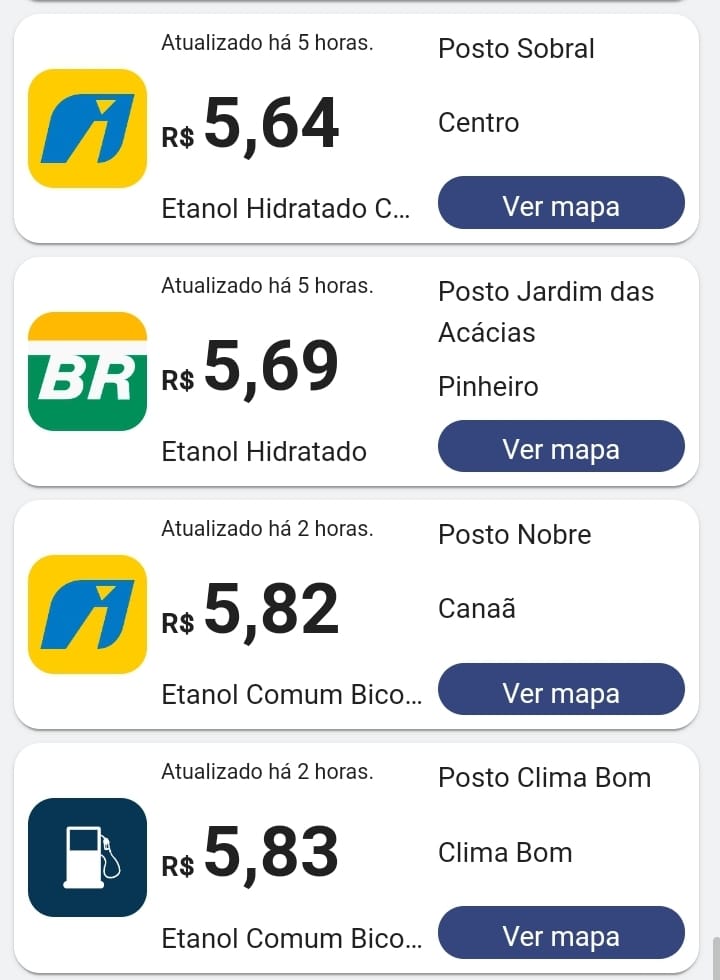View map for Posto Jardim das Acácias

pyautogui.click(x=561, y=449)
